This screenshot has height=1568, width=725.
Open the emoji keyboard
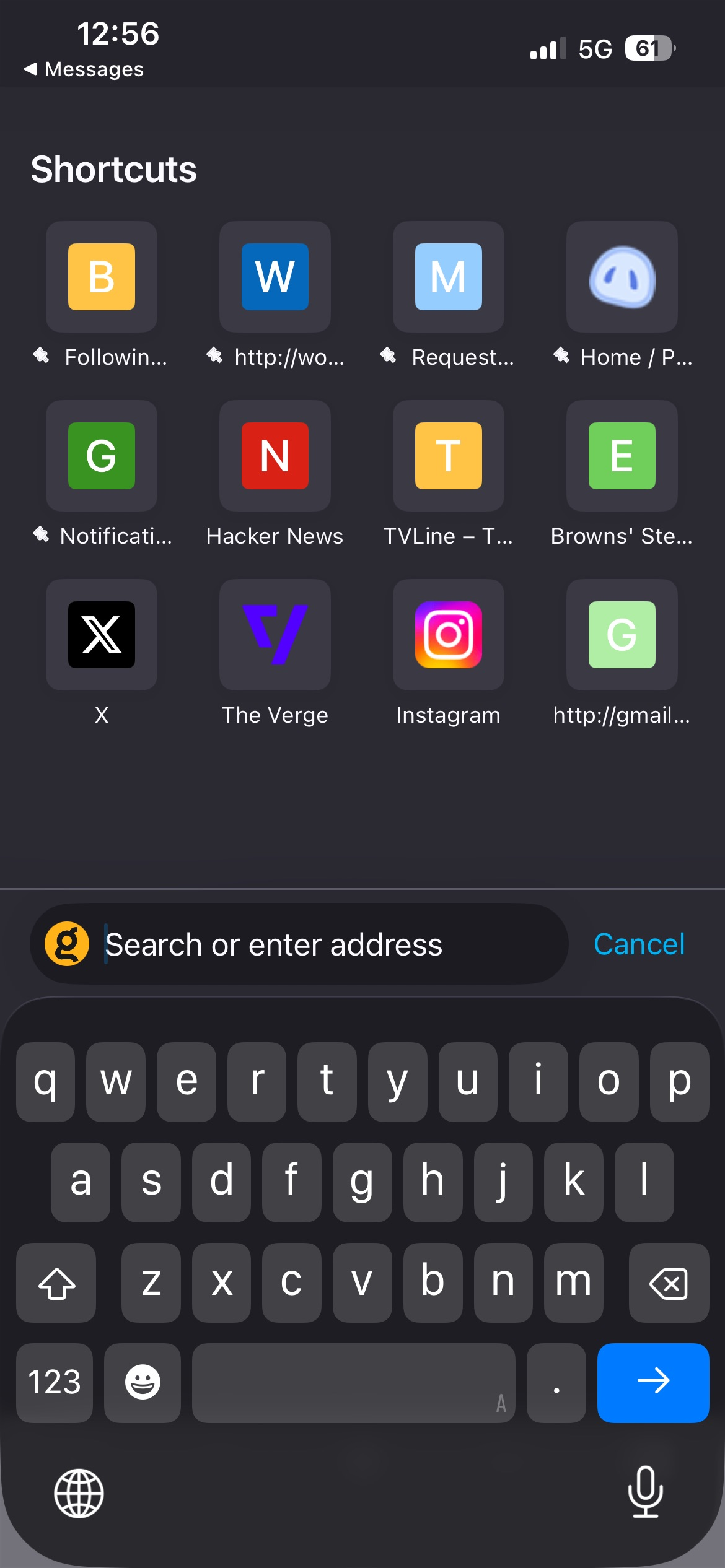point(143,1382)
